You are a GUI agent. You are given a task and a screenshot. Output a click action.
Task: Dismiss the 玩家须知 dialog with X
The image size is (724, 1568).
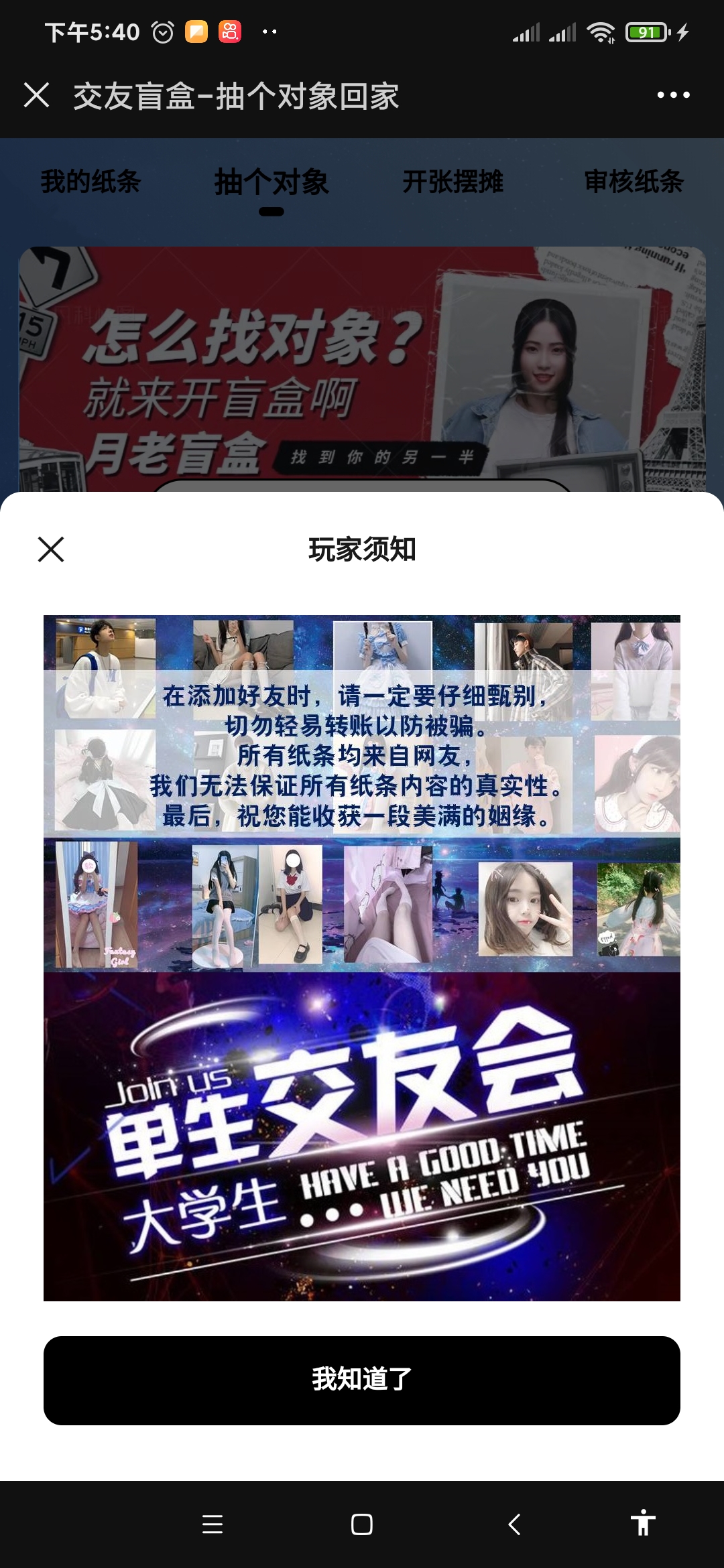coord(51,549)
